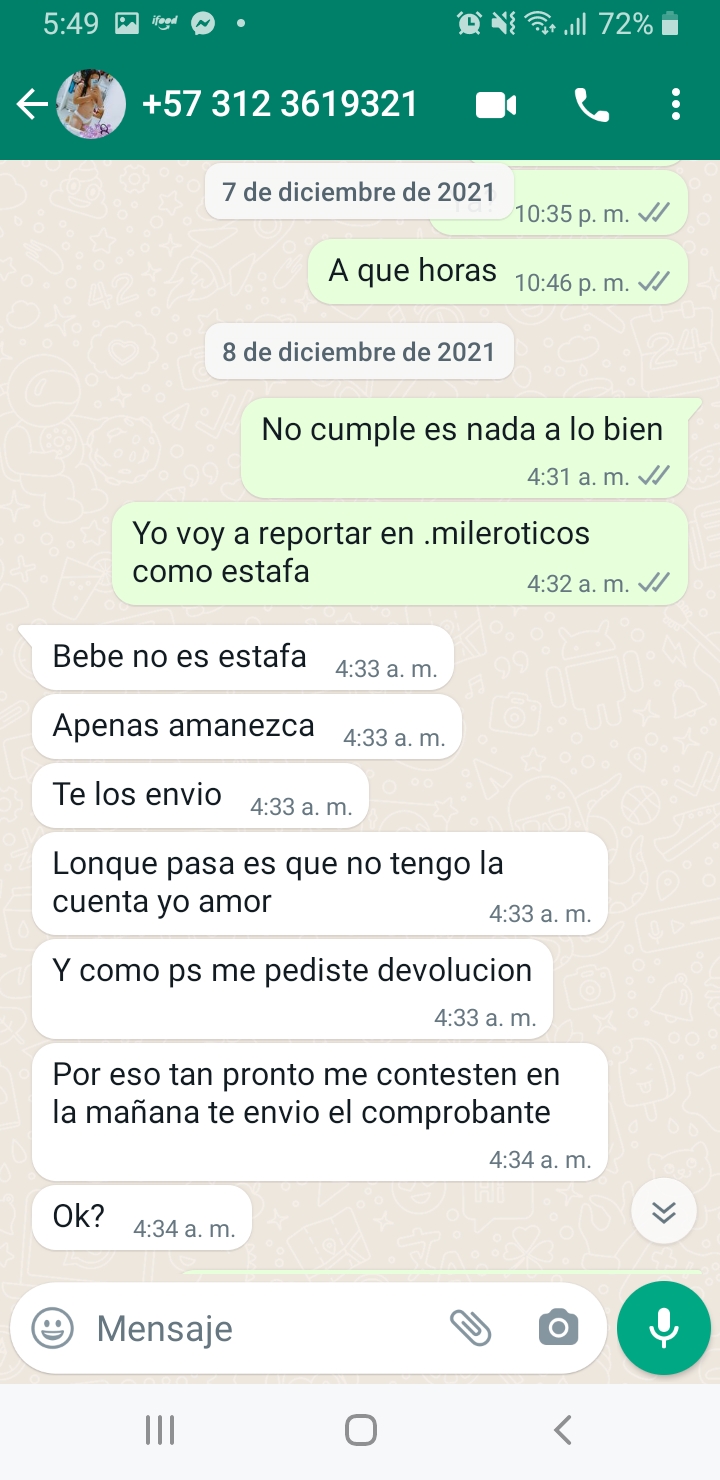Tap the system home button
Image resolution: width=720 pixels, height=1480 pixels.
tap(360, 1430)
